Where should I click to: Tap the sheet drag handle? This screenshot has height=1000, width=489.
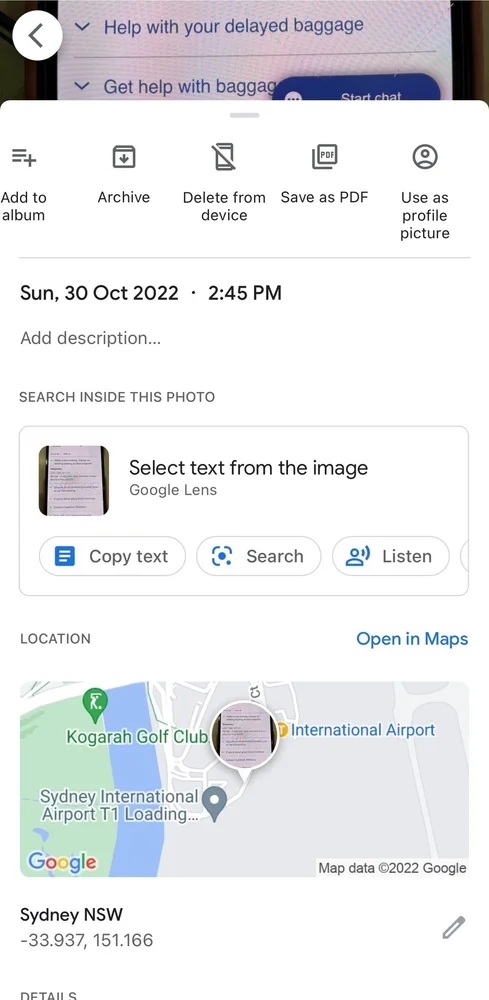click(x=245, y=115)
